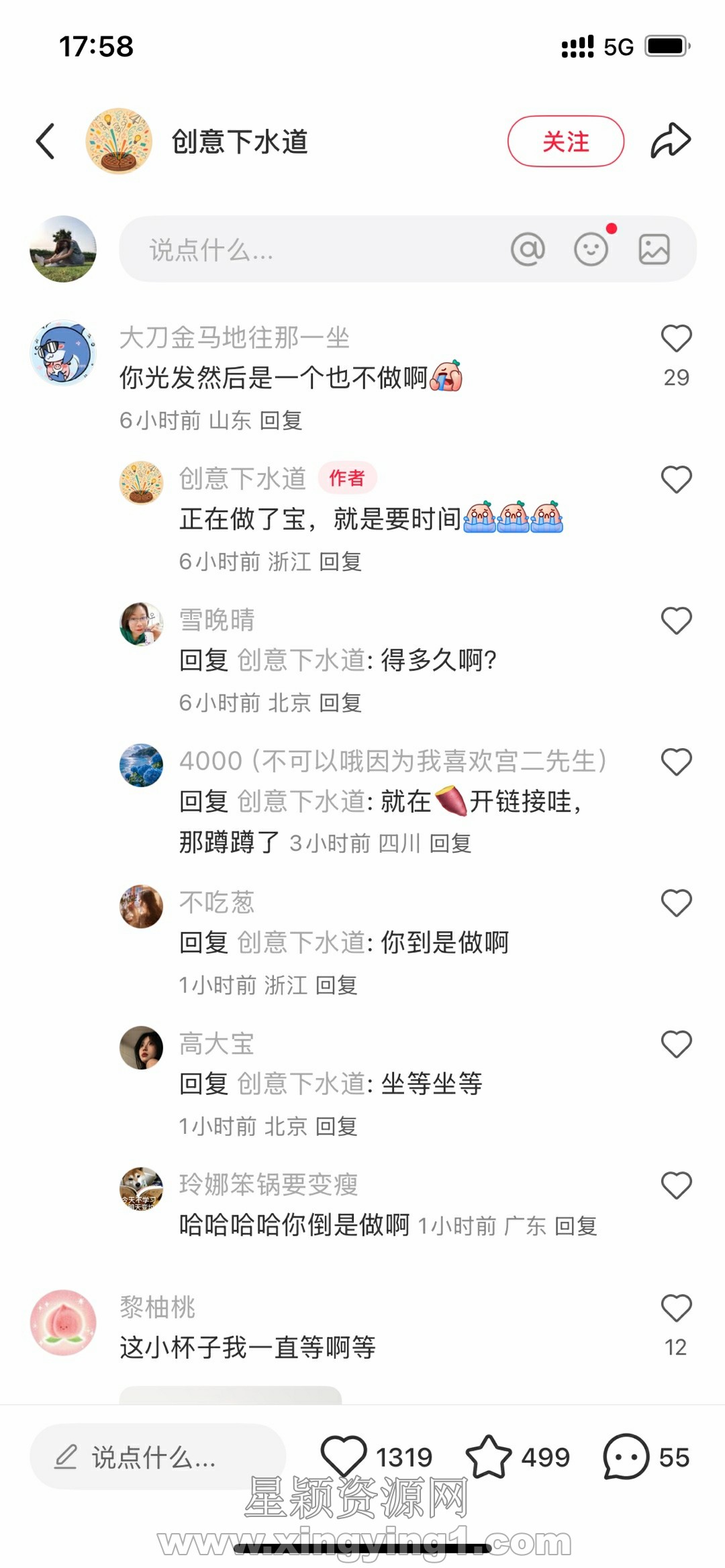Open the emoji picker in the comment box
This screenshot has height=1568, width=725.
pyautogui.click(x=591, y=250)
